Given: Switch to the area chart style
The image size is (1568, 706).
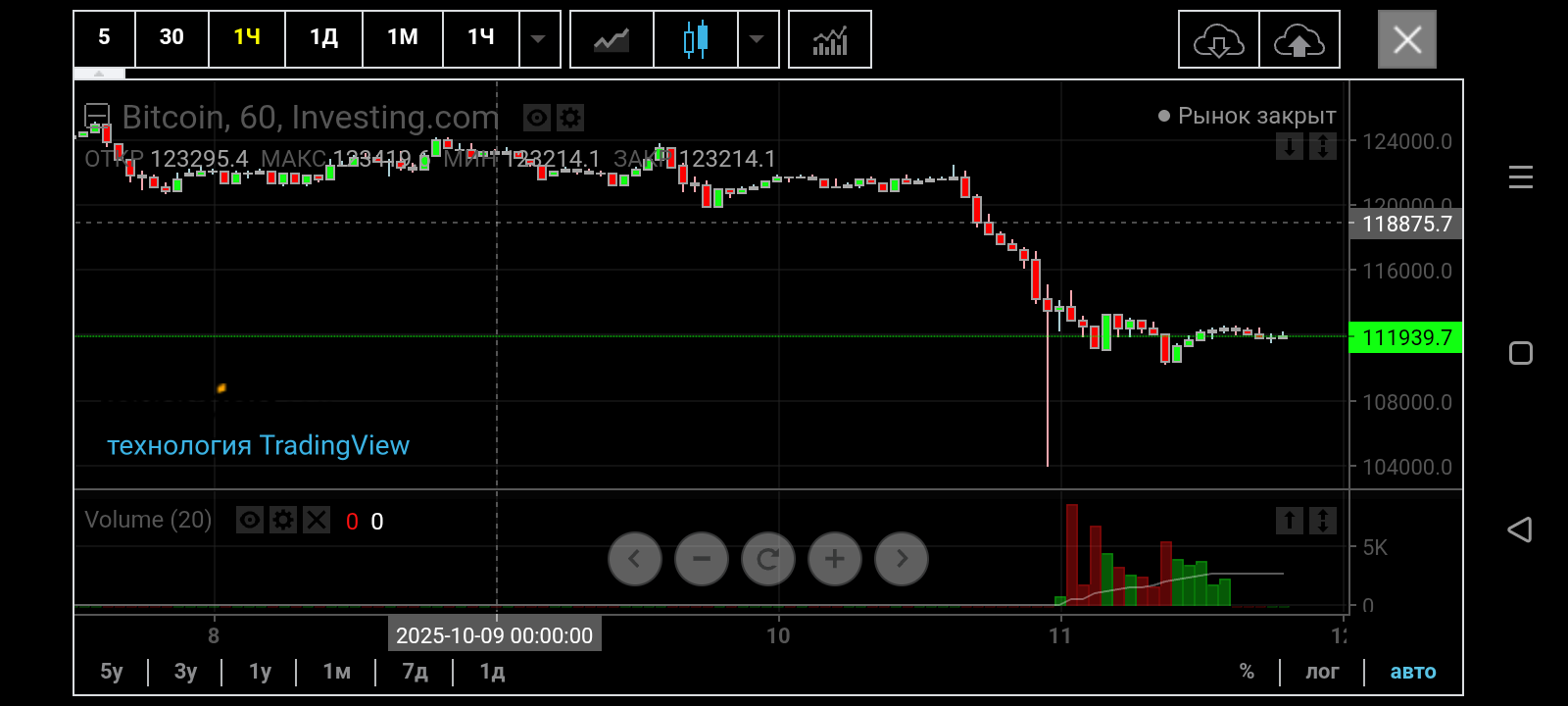Looking at the screenshot, I should point(612,39).
